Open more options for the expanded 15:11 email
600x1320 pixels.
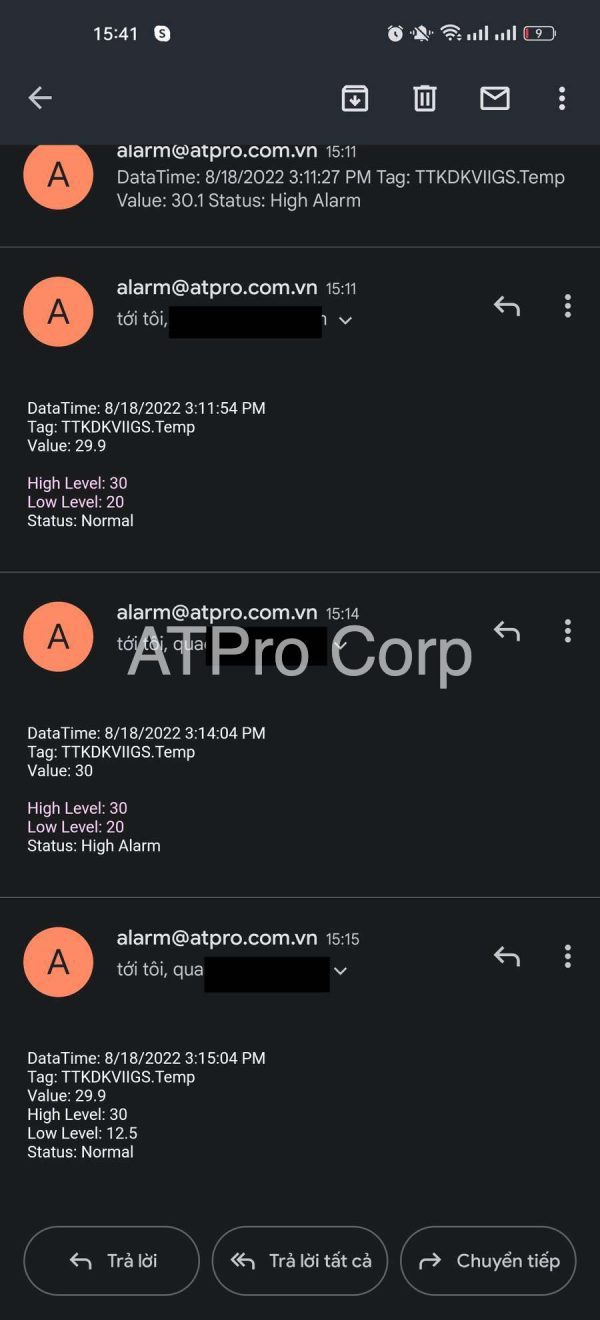pos(567,306)
